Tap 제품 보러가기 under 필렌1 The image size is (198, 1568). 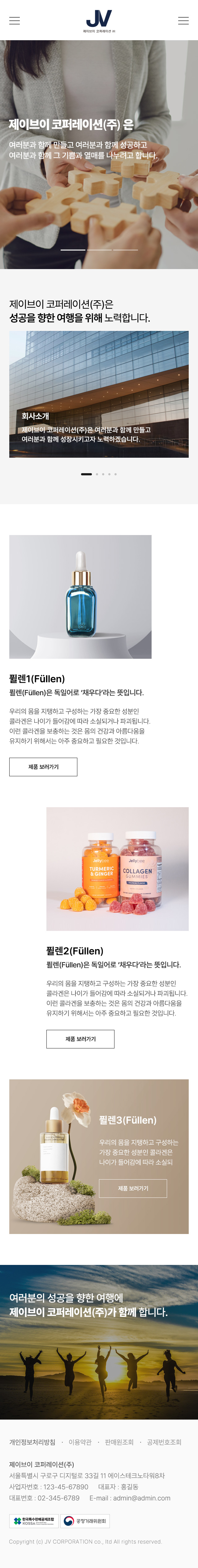click(x=43, y=766)
